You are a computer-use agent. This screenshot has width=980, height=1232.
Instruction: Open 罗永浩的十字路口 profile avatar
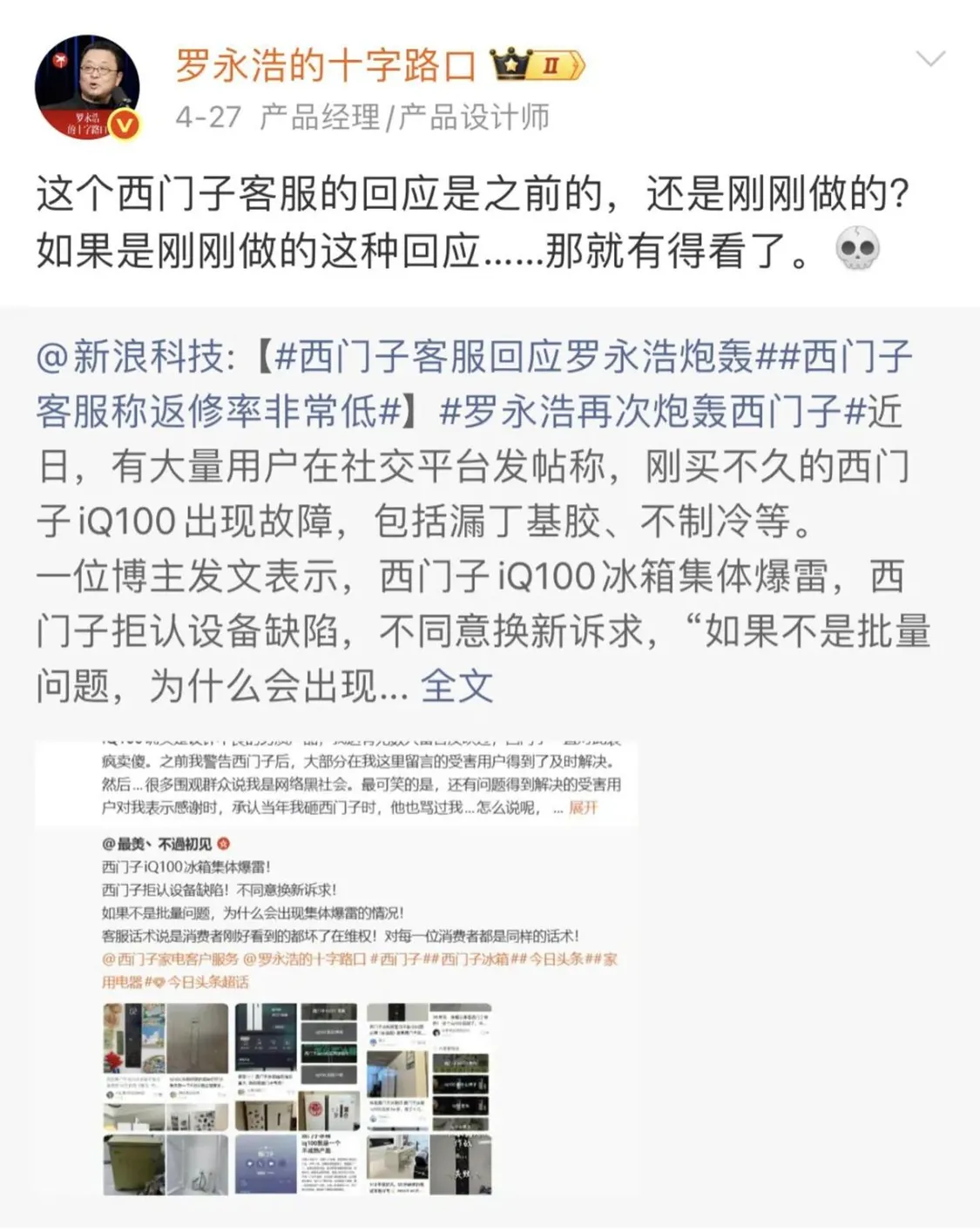click(87, 87)
